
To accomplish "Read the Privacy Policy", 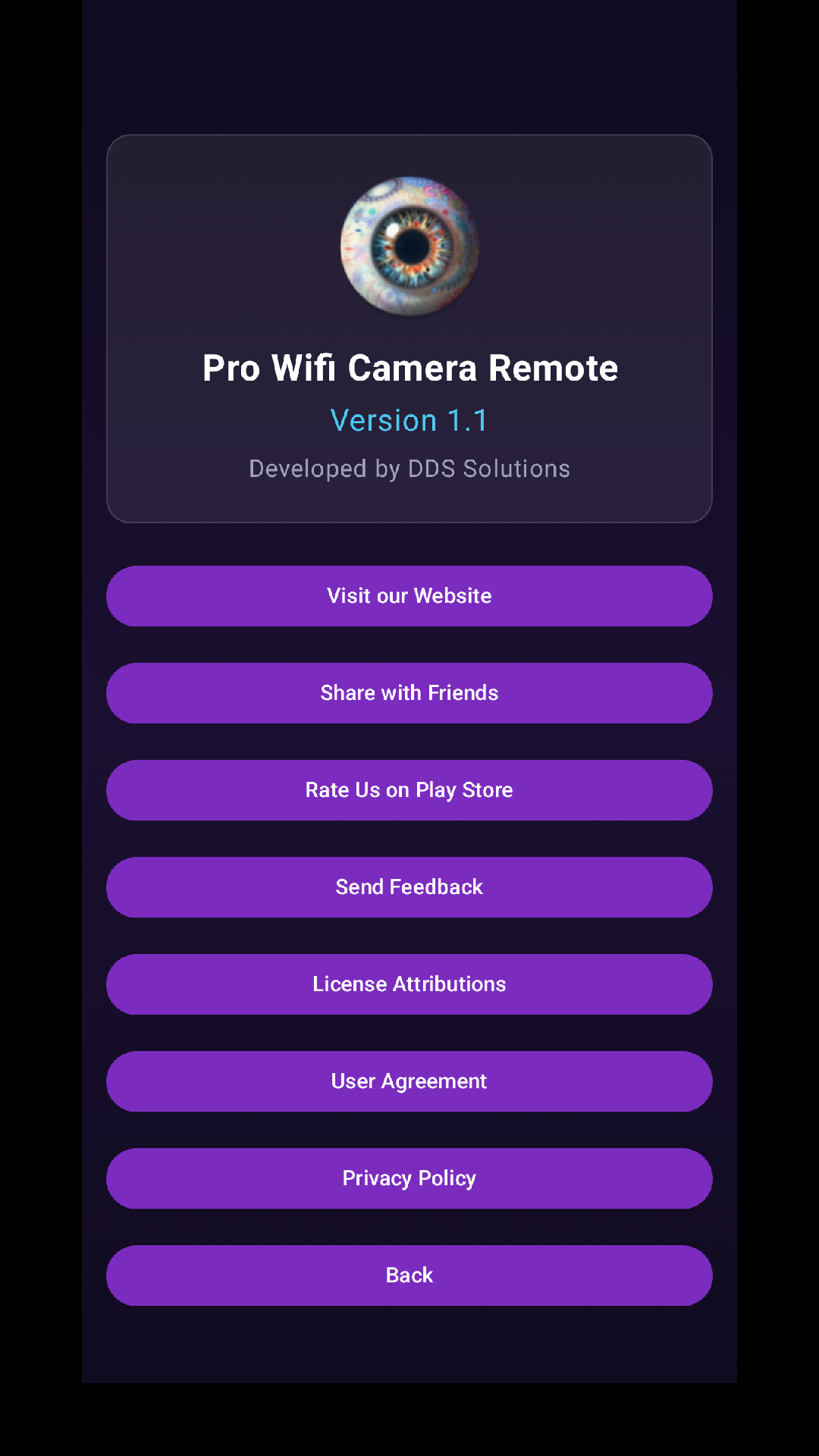I will pos(409,1178).
